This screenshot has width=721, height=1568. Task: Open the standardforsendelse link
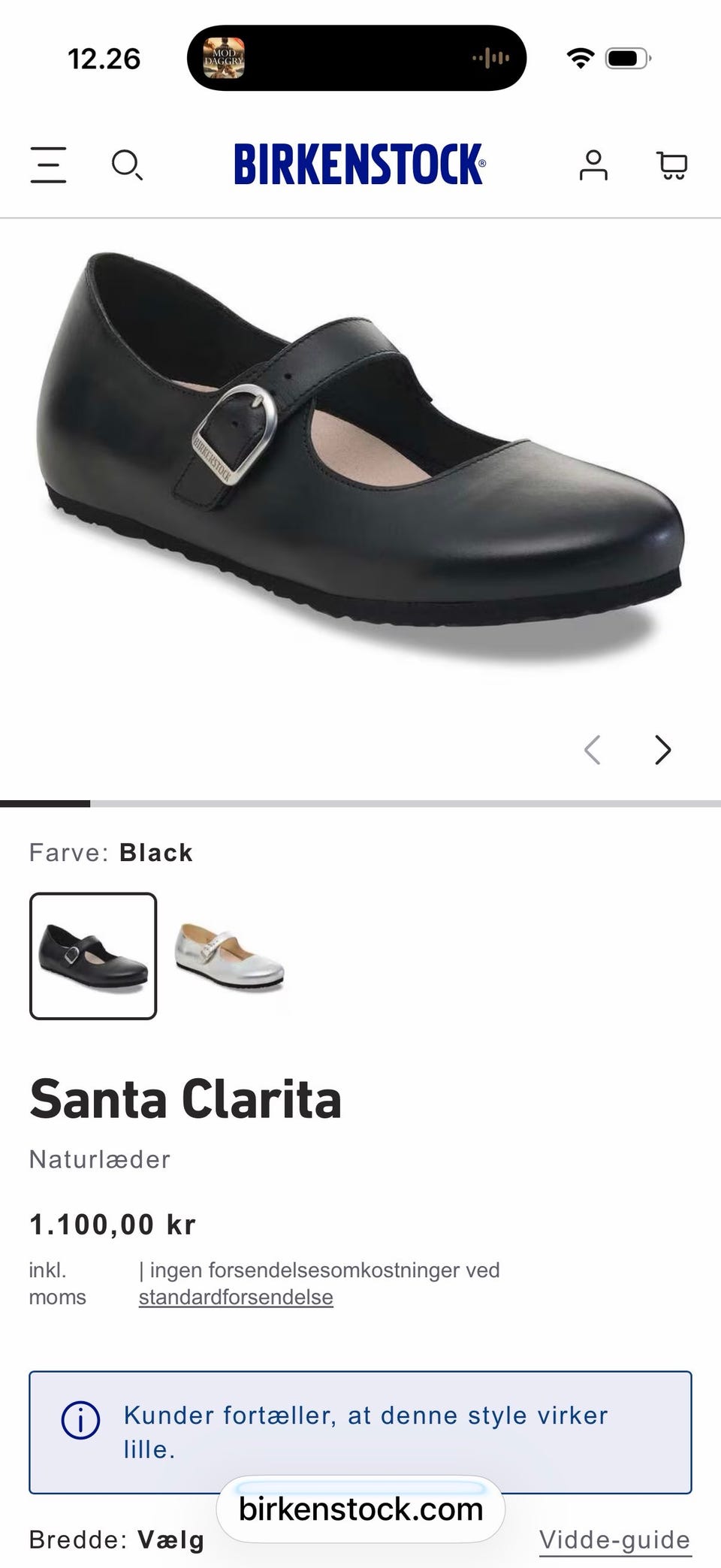coord(236,1298)
